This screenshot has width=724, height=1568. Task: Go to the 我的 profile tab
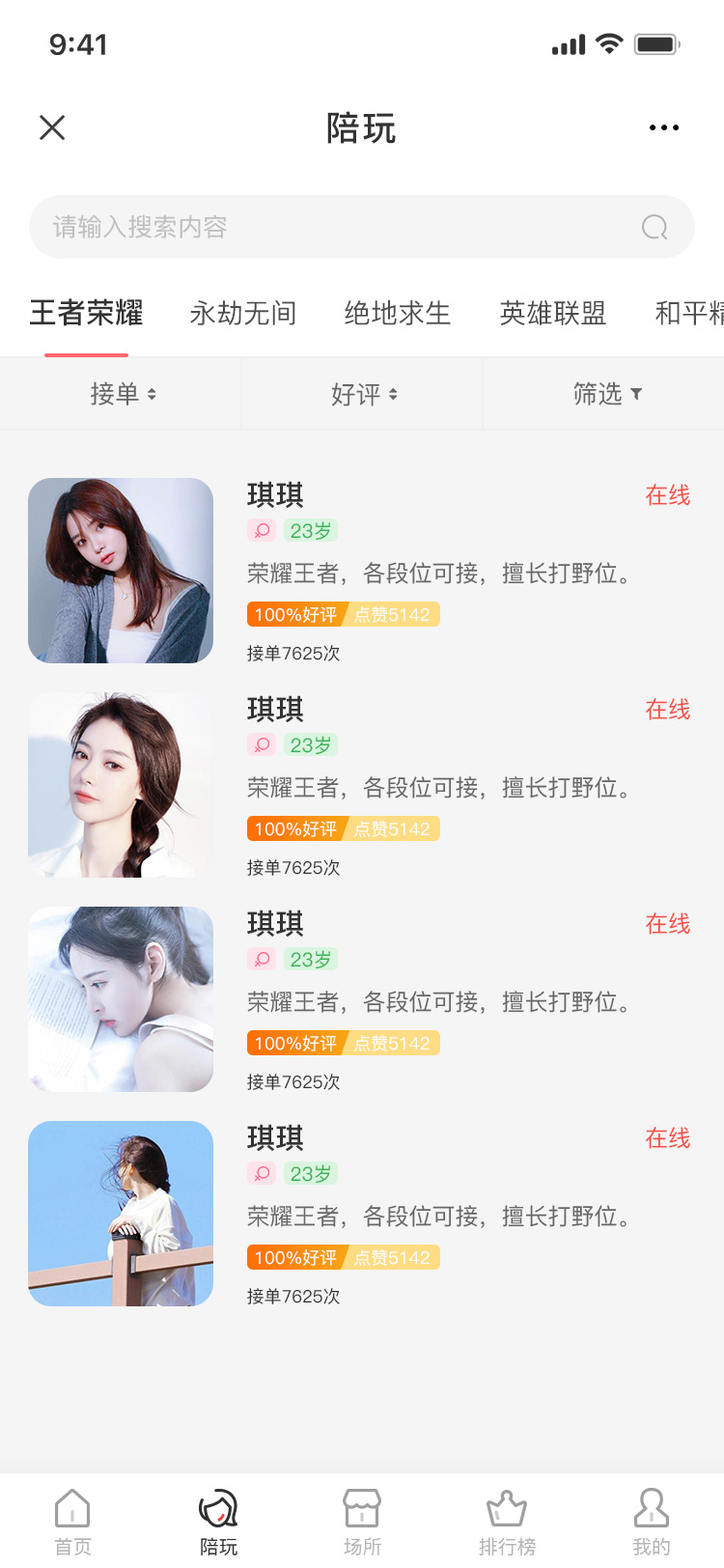(x=652, y=1522)
